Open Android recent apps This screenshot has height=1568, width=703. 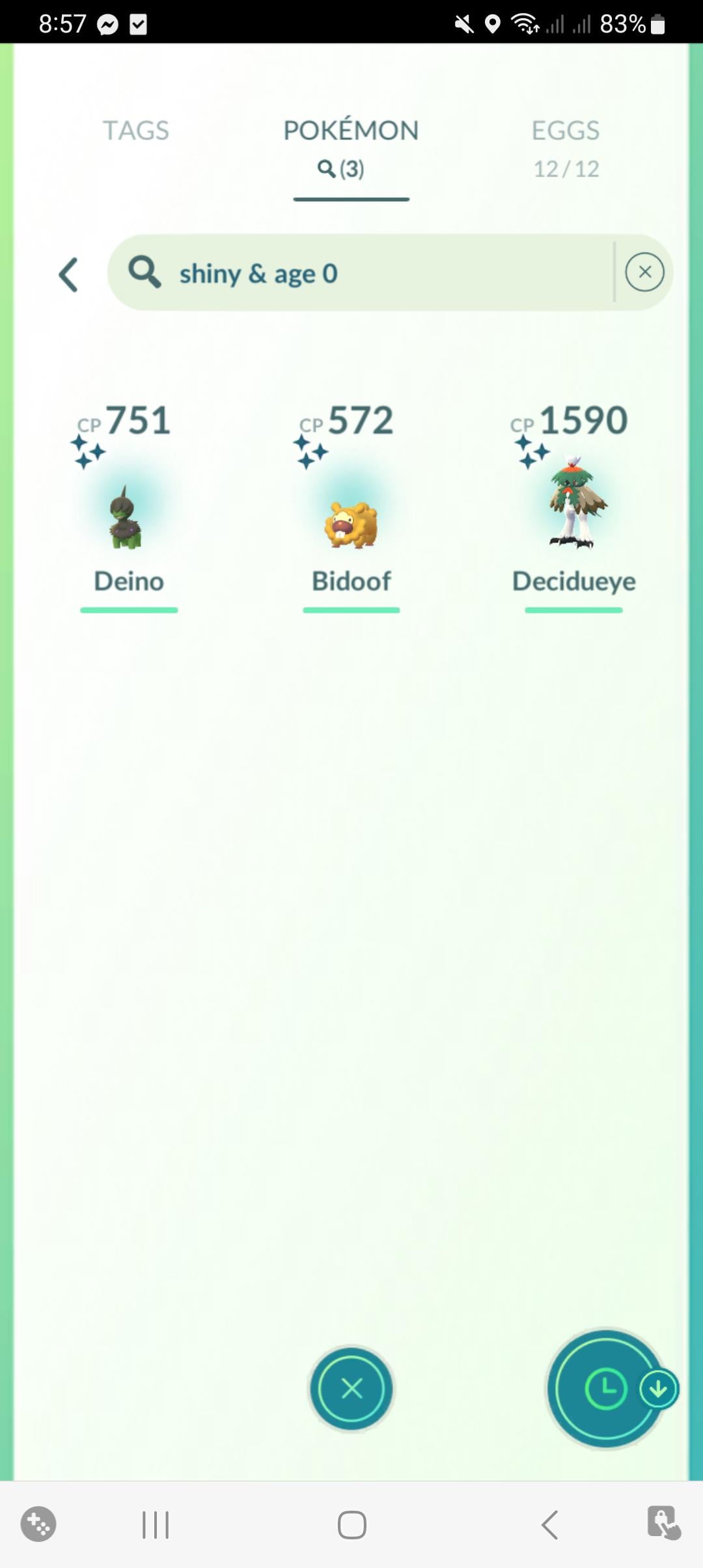point(156,1525)
